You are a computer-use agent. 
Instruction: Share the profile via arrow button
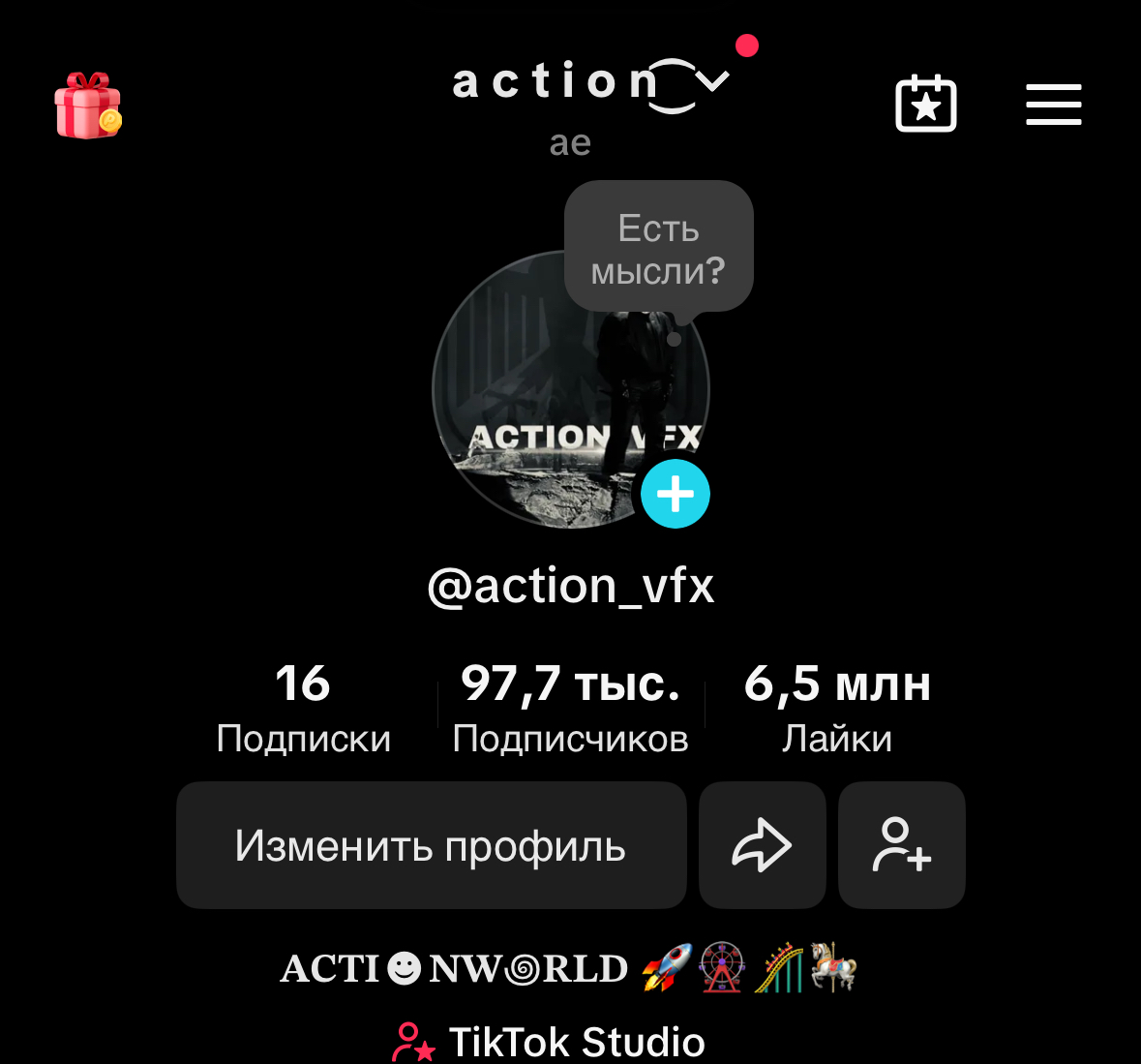[x=762, y=845]
